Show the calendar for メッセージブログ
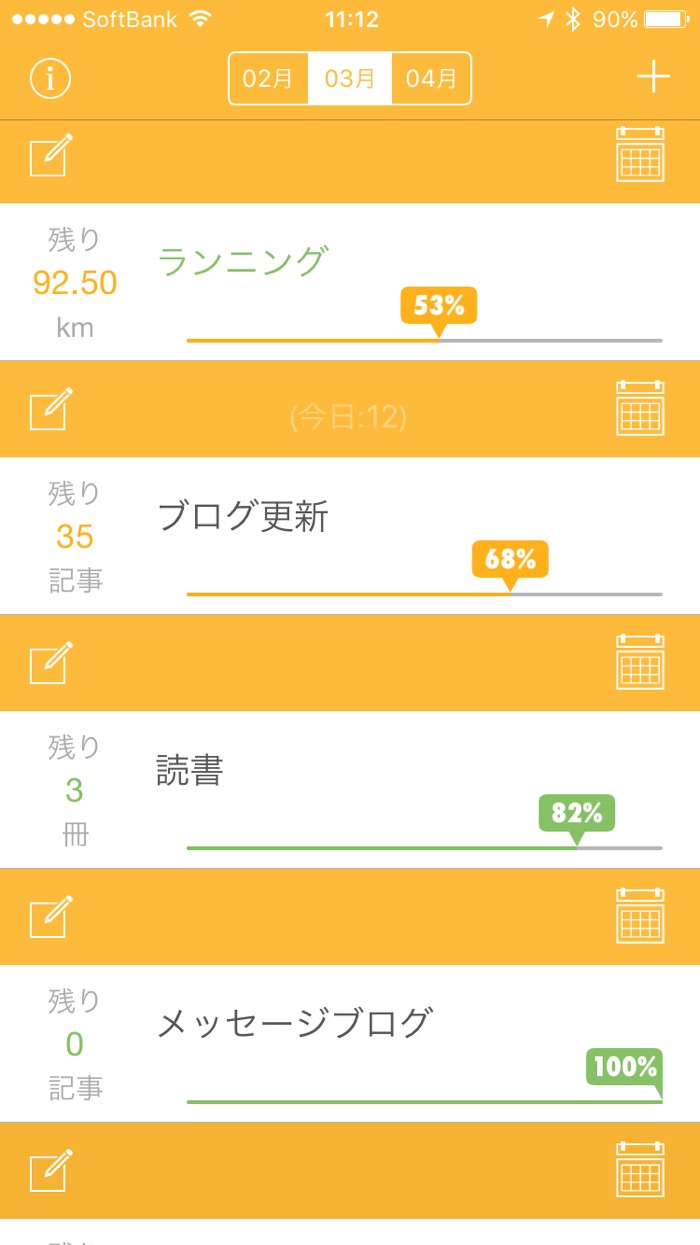This screenshot has height=1245, width=700. pyautogui.click(x=640, y=915)
